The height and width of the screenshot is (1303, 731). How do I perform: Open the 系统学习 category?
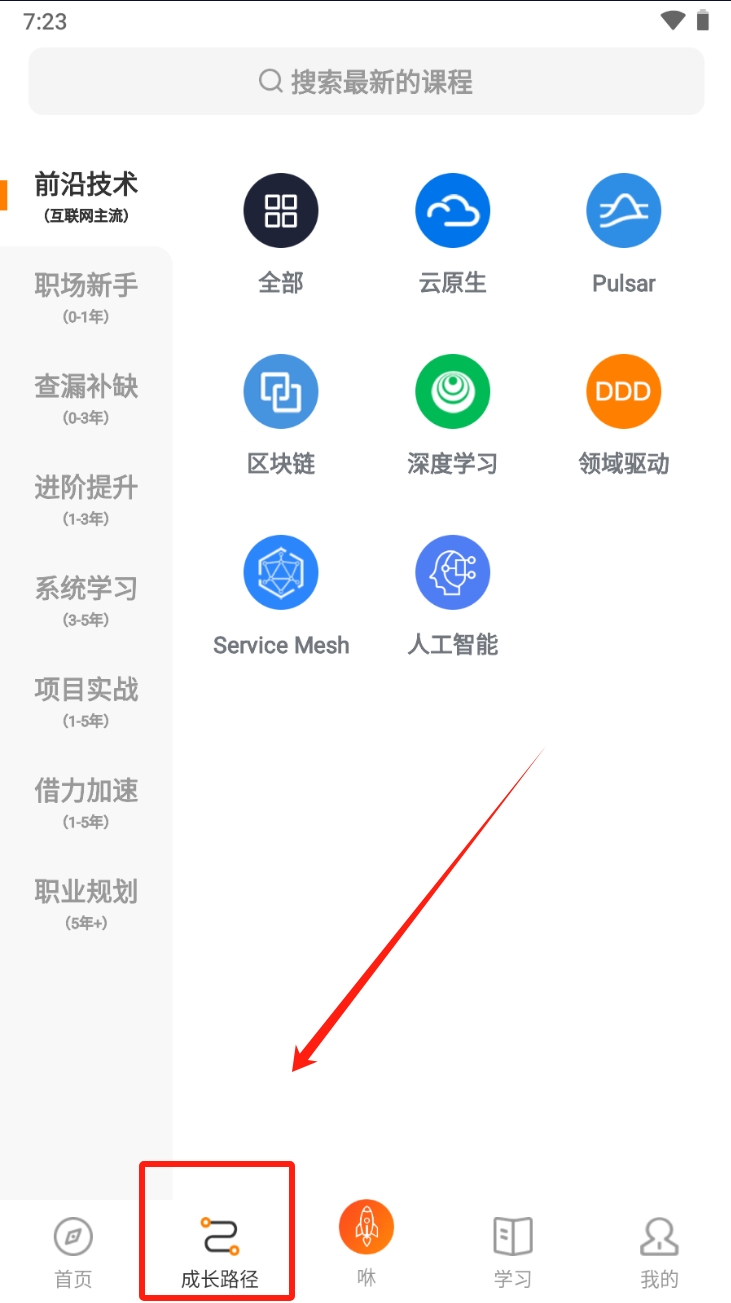(86, 600)
